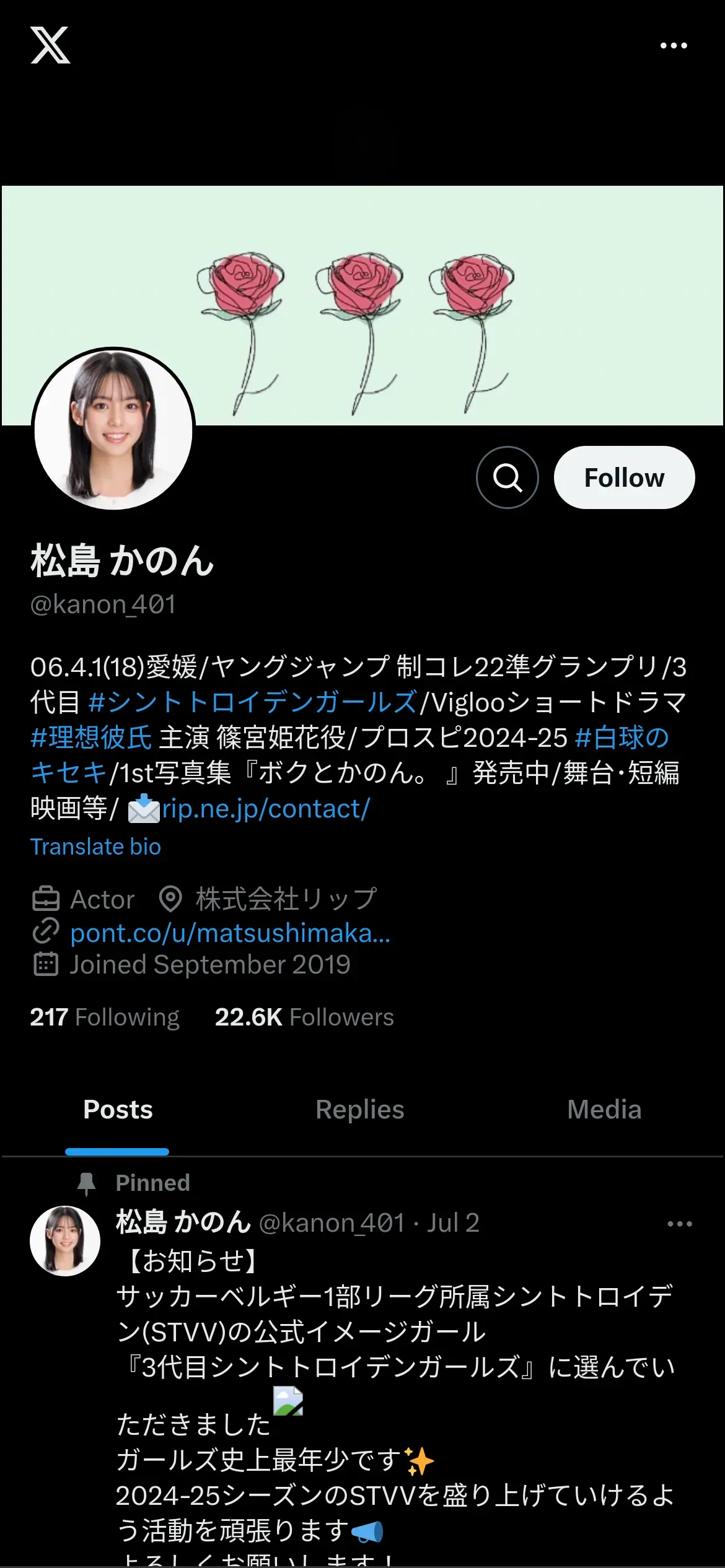View the 217 Following list
Image resolution: width=725 pixels, height=1568 pixels.
(x=105, y=1017)
